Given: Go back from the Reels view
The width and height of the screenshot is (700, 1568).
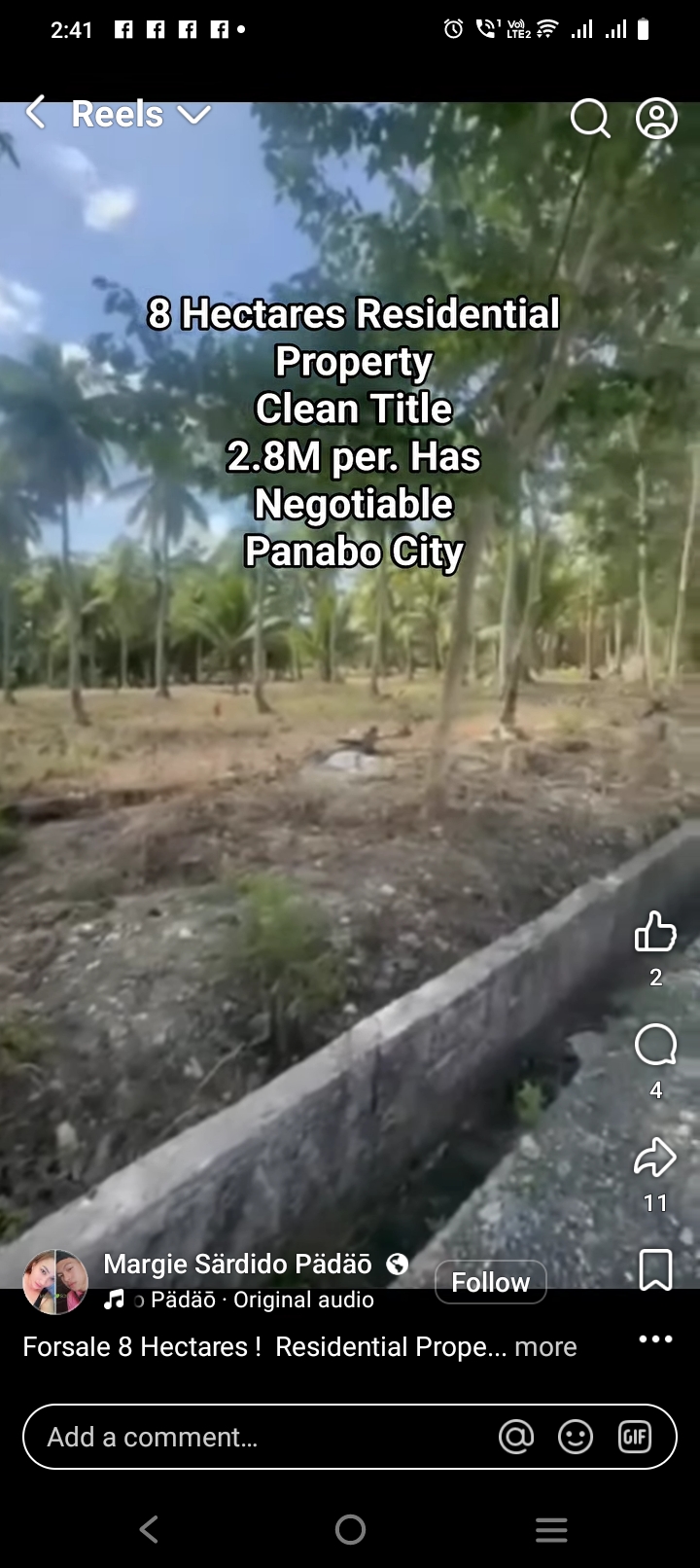Looking at the screenshot, I should 36,113.
